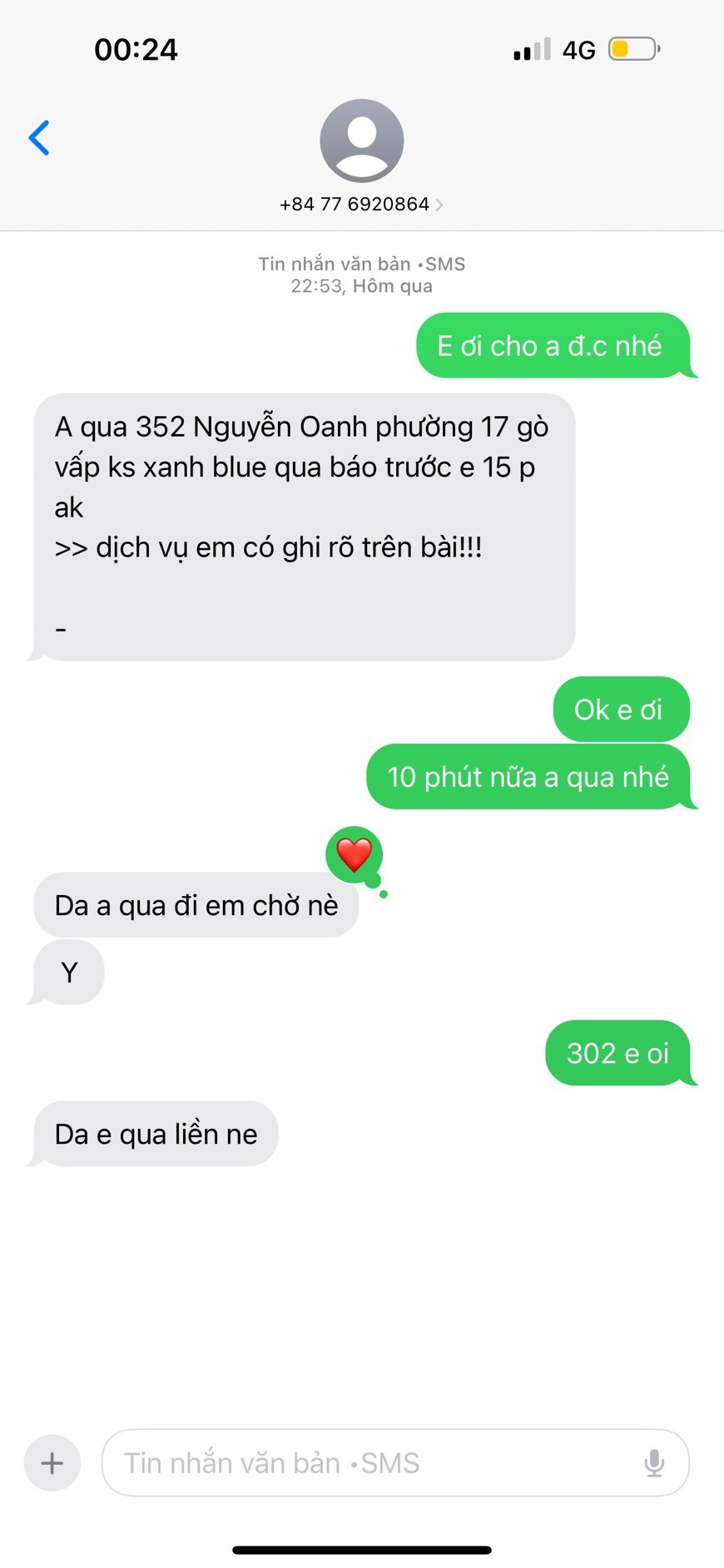Start voice dictation with the microphone

click(654, 1463)
